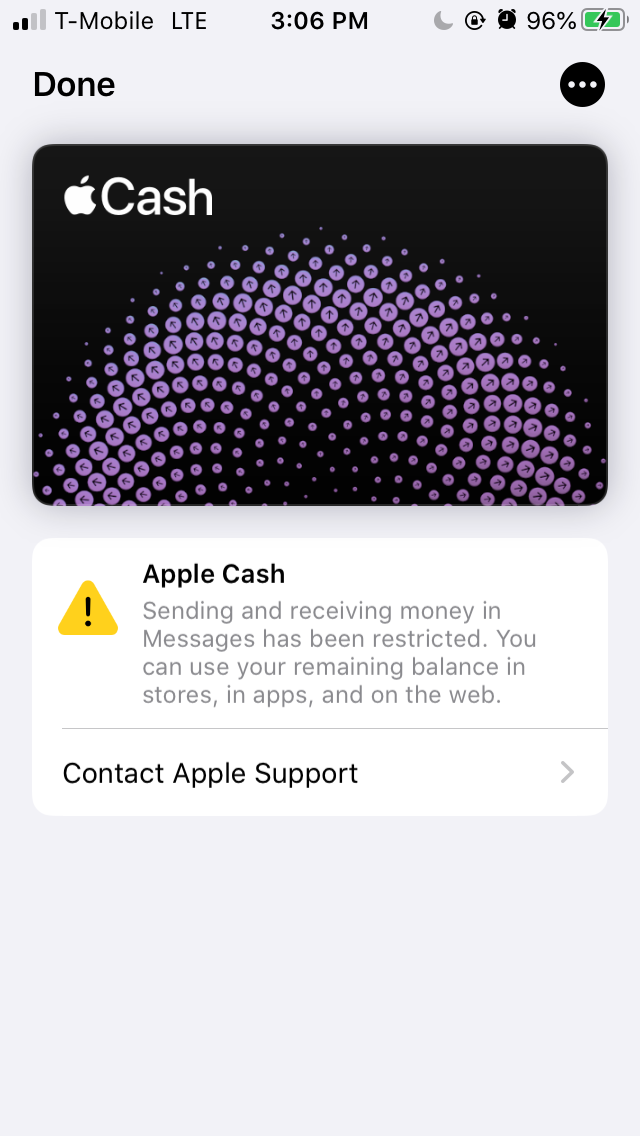The image size is (640, 1136).
Task: Open the Contact Apple Support row
Action: click(x=319, y=773)
